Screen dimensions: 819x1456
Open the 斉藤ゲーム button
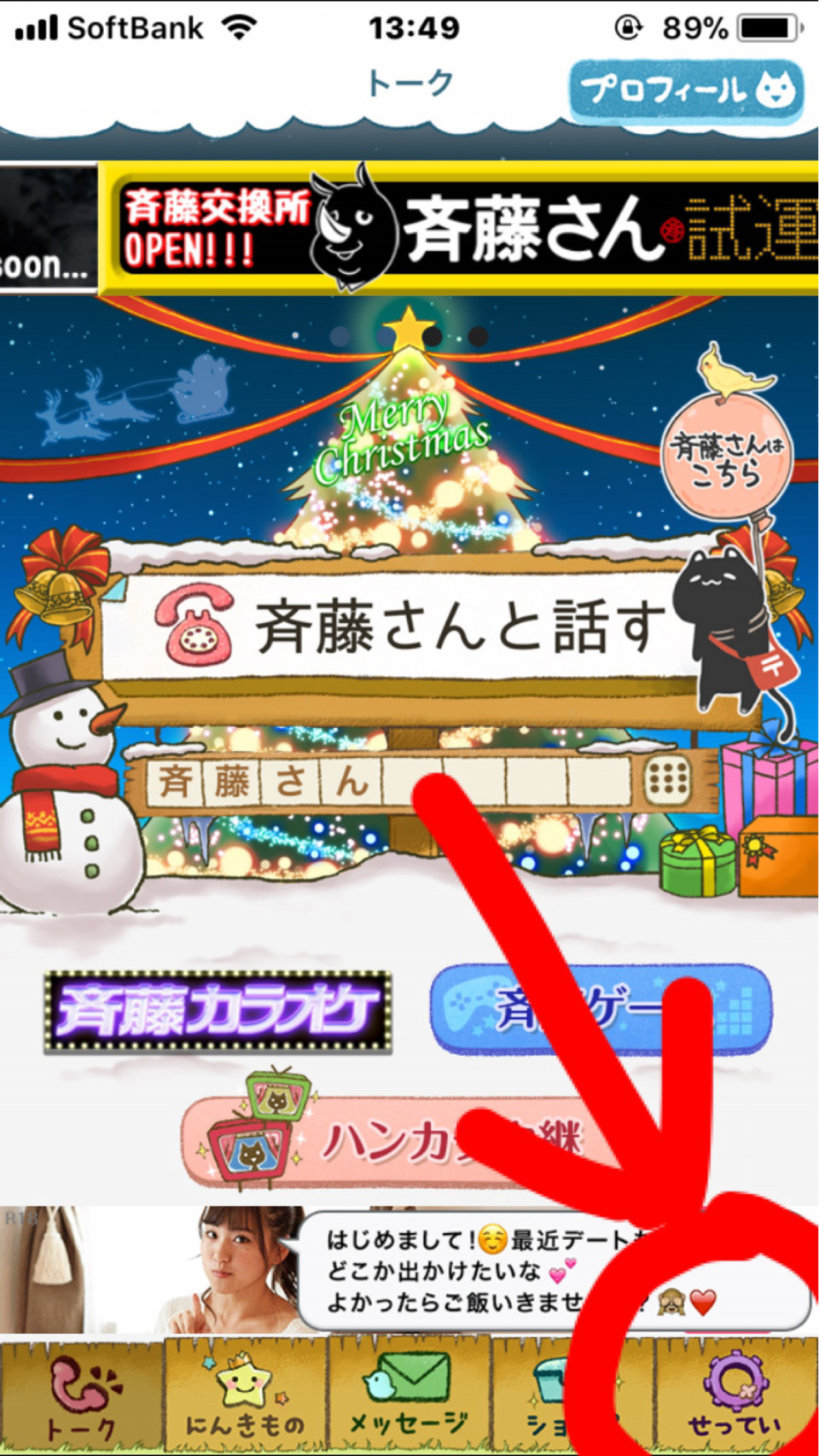coord(600,1010)
